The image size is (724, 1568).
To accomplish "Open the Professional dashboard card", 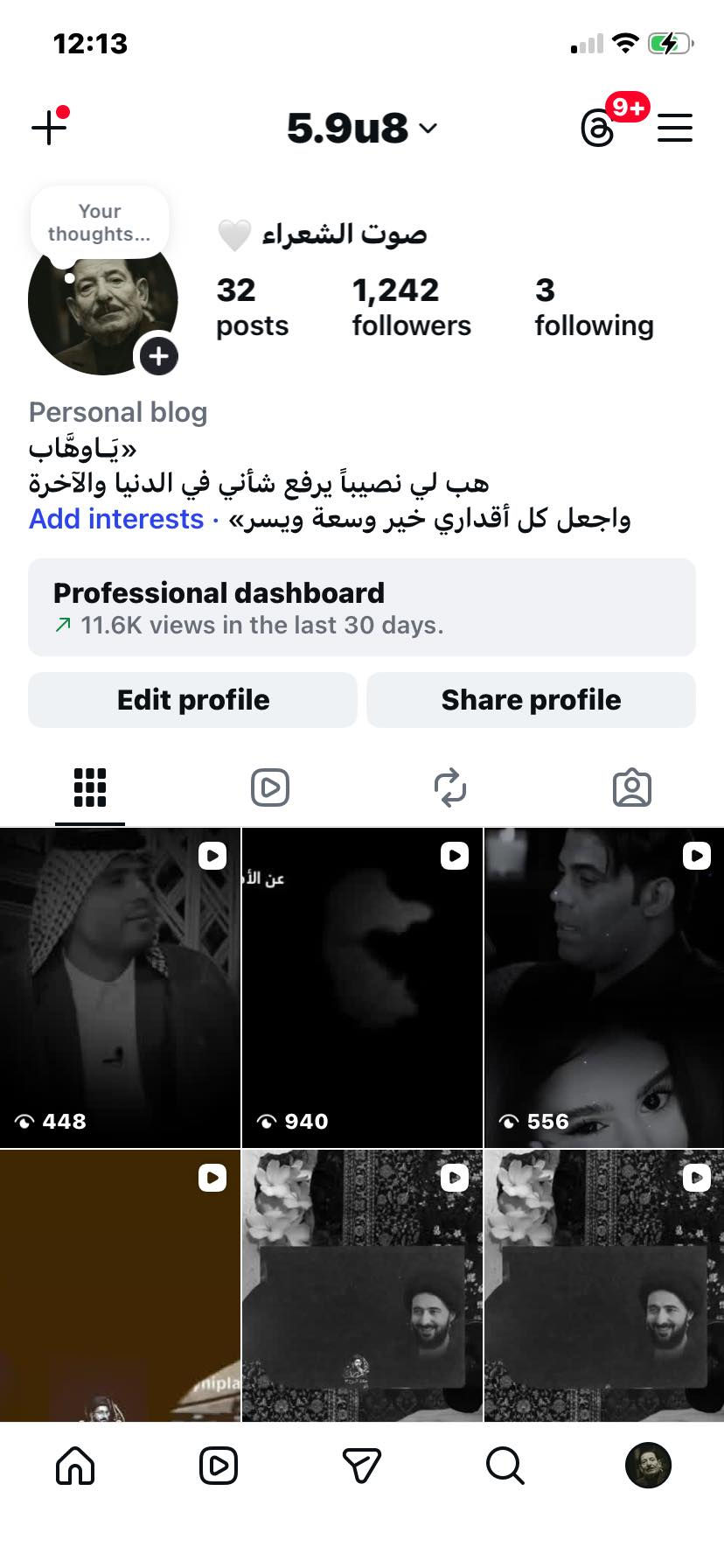I will pyautogui.click(x=361, y=607).
